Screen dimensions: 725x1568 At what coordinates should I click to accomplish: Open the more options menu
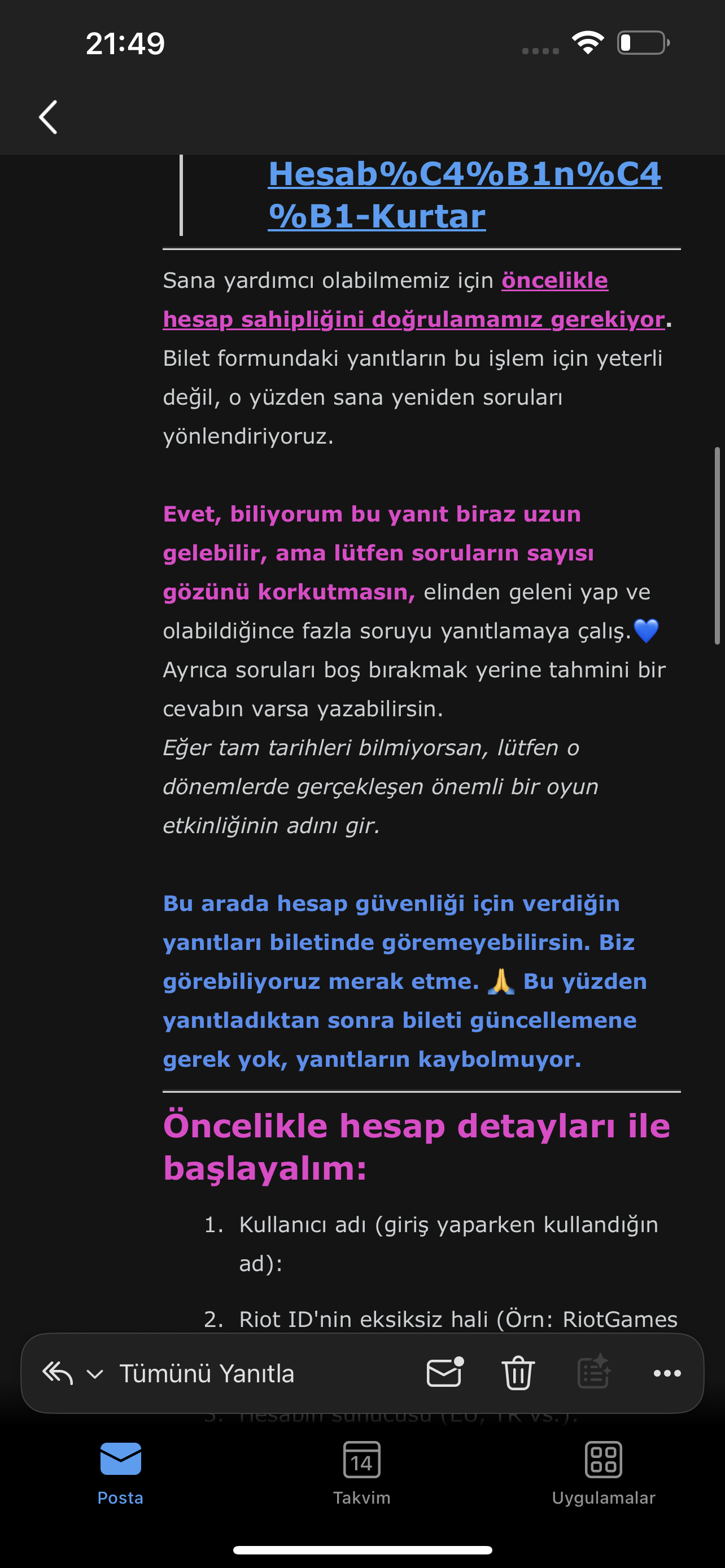coord(667,1373)
